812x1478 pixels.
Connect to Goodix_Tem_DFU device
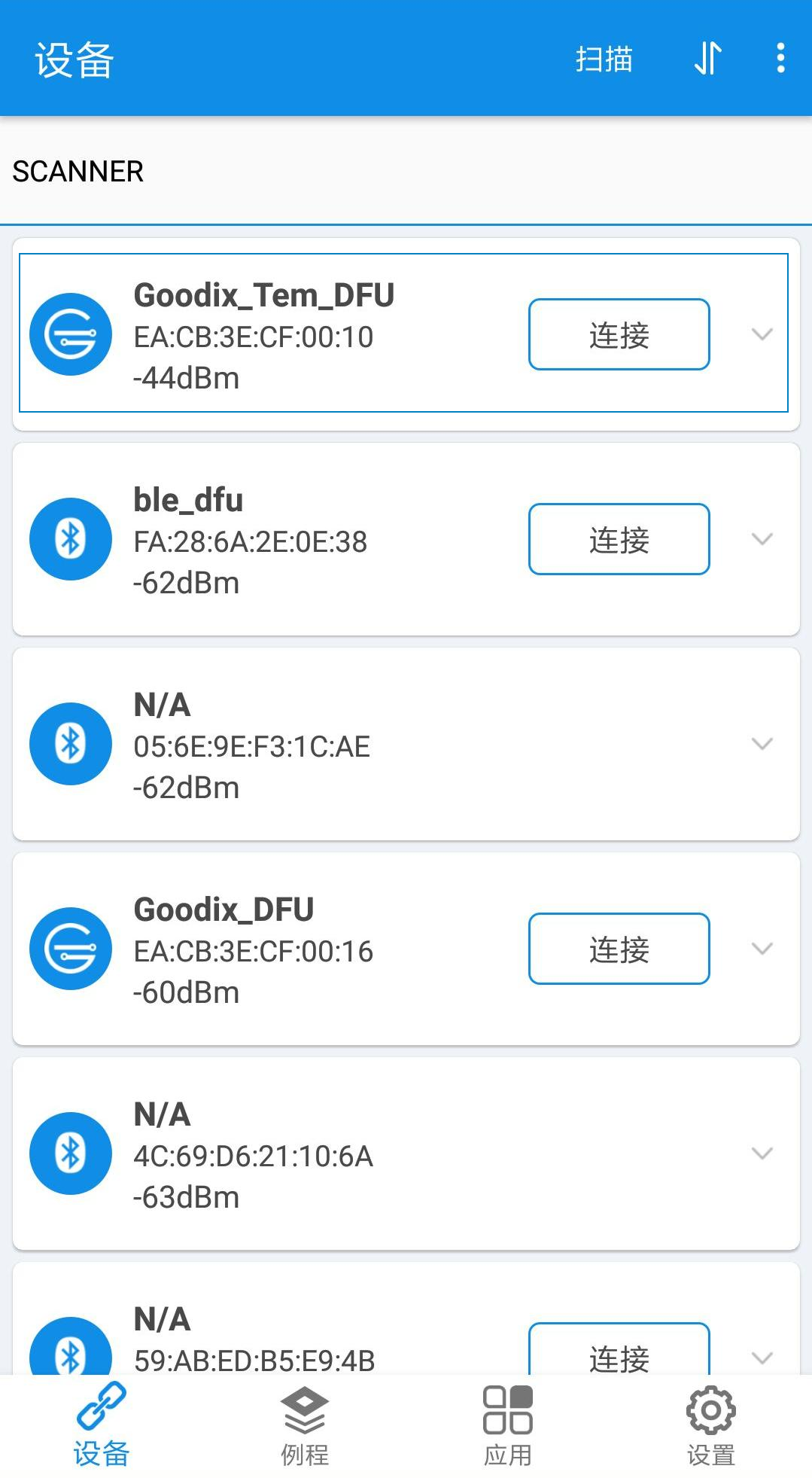click(619, 334)
